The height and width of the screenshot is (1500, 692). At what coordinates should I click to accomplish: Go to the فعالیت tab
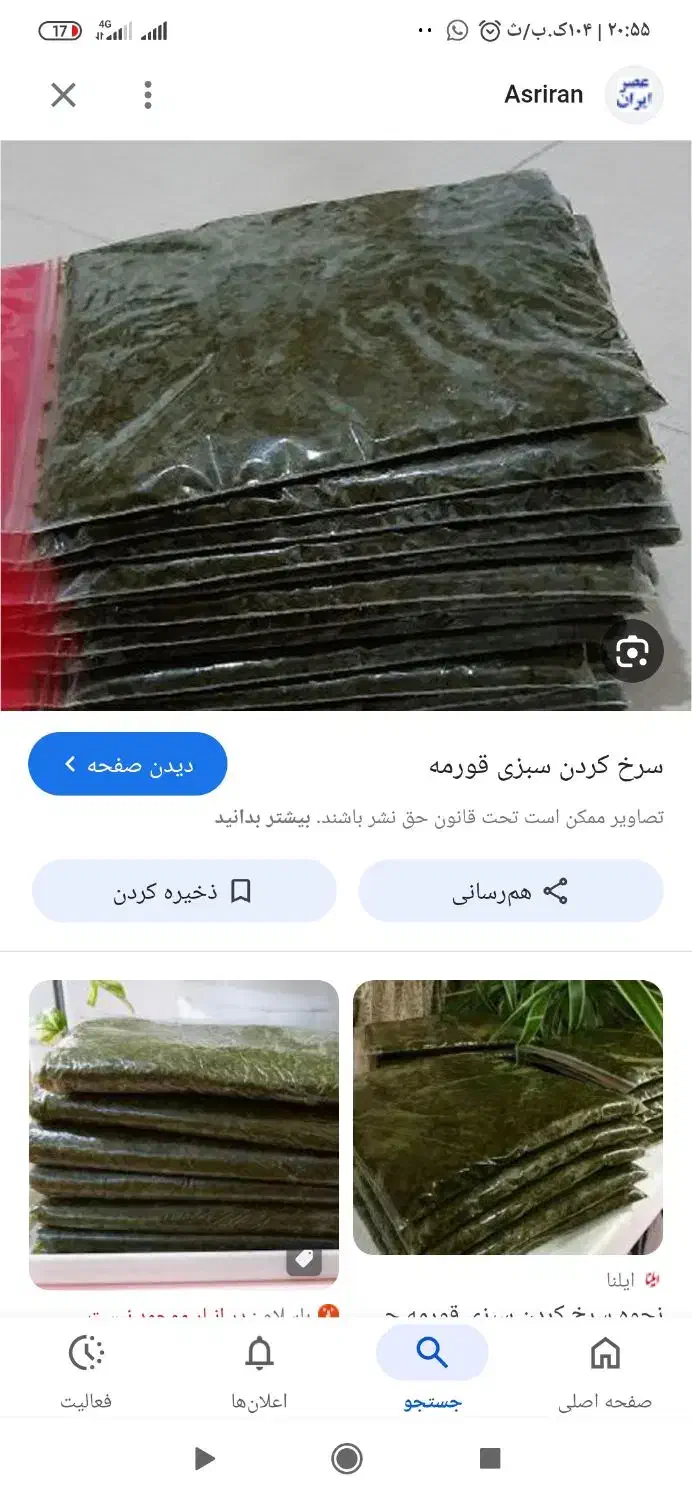coord(86,1368)
